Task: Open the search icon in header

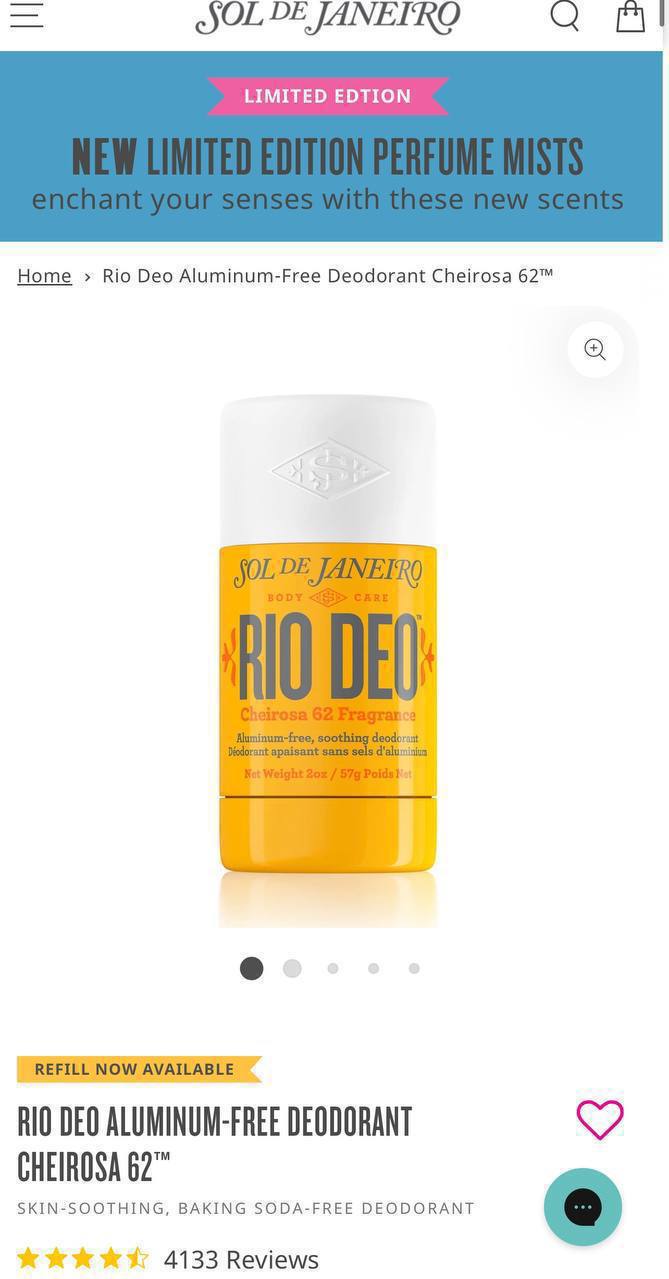Action: [x=565, y=15]
